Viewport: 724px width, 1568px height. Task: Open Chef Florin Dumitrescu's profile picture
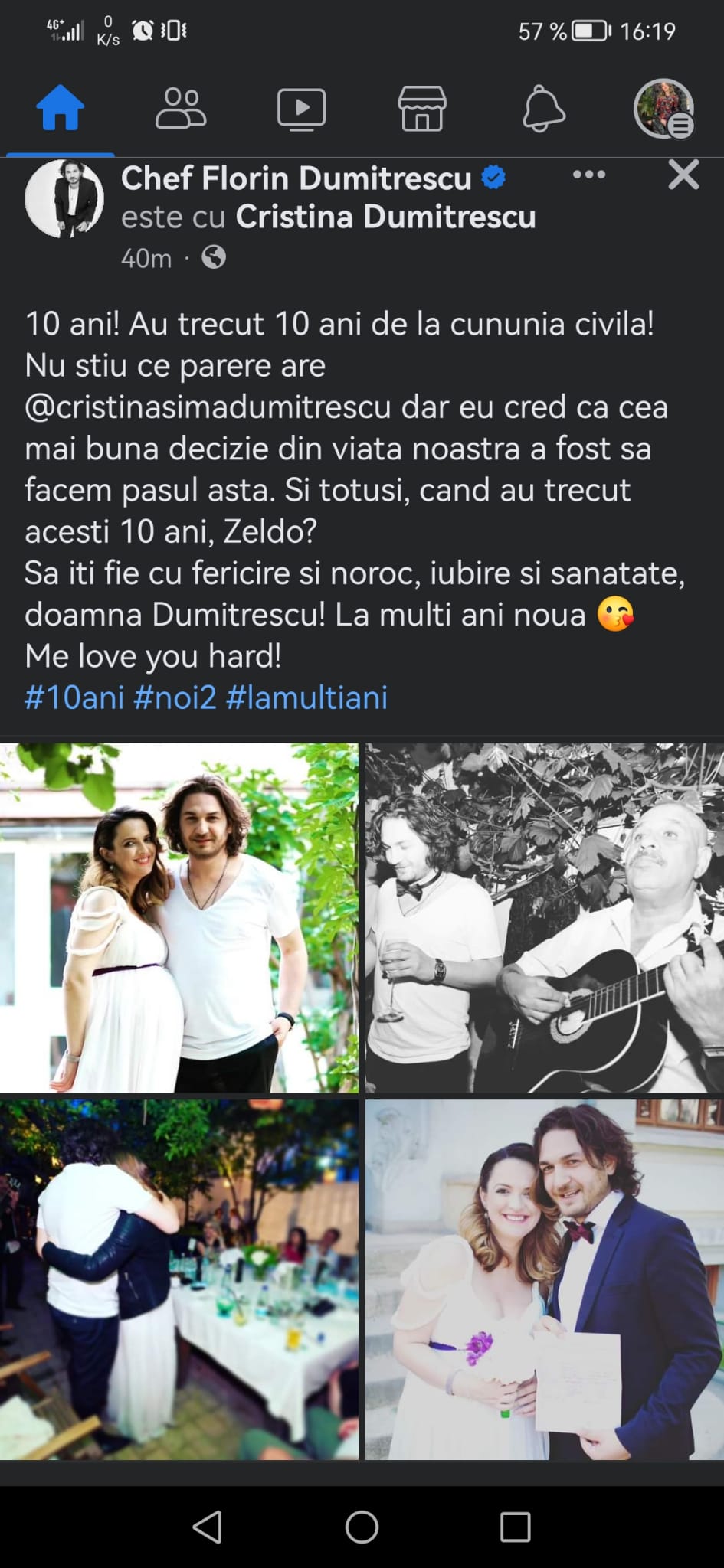point(64,199)
